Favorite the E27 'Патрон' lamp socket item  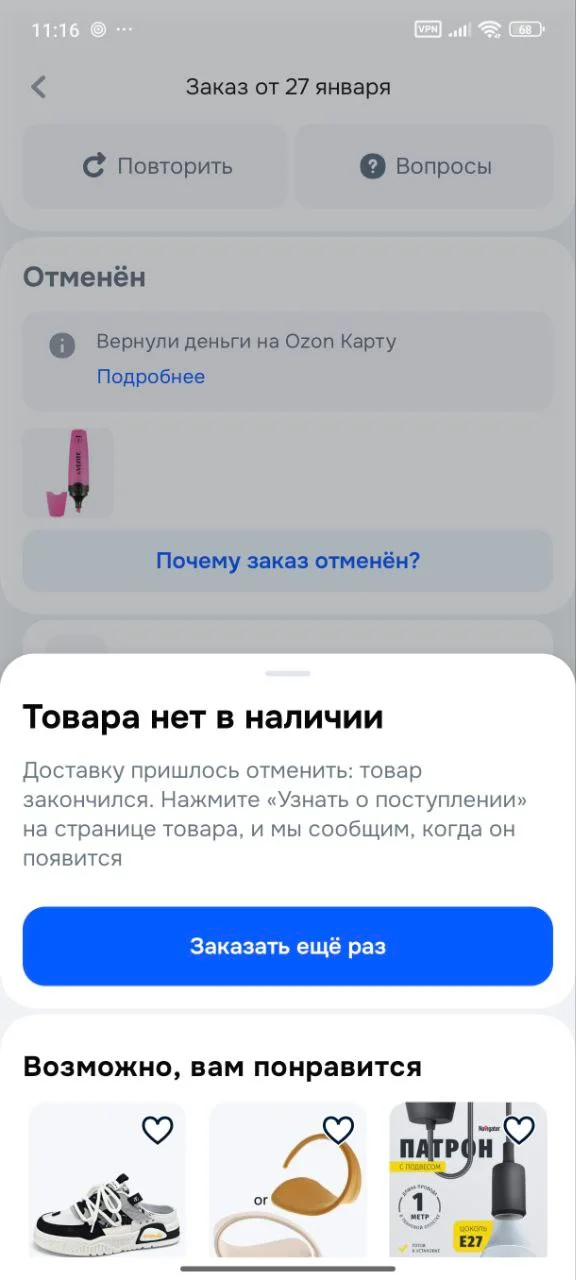(x=519, y=1130)
